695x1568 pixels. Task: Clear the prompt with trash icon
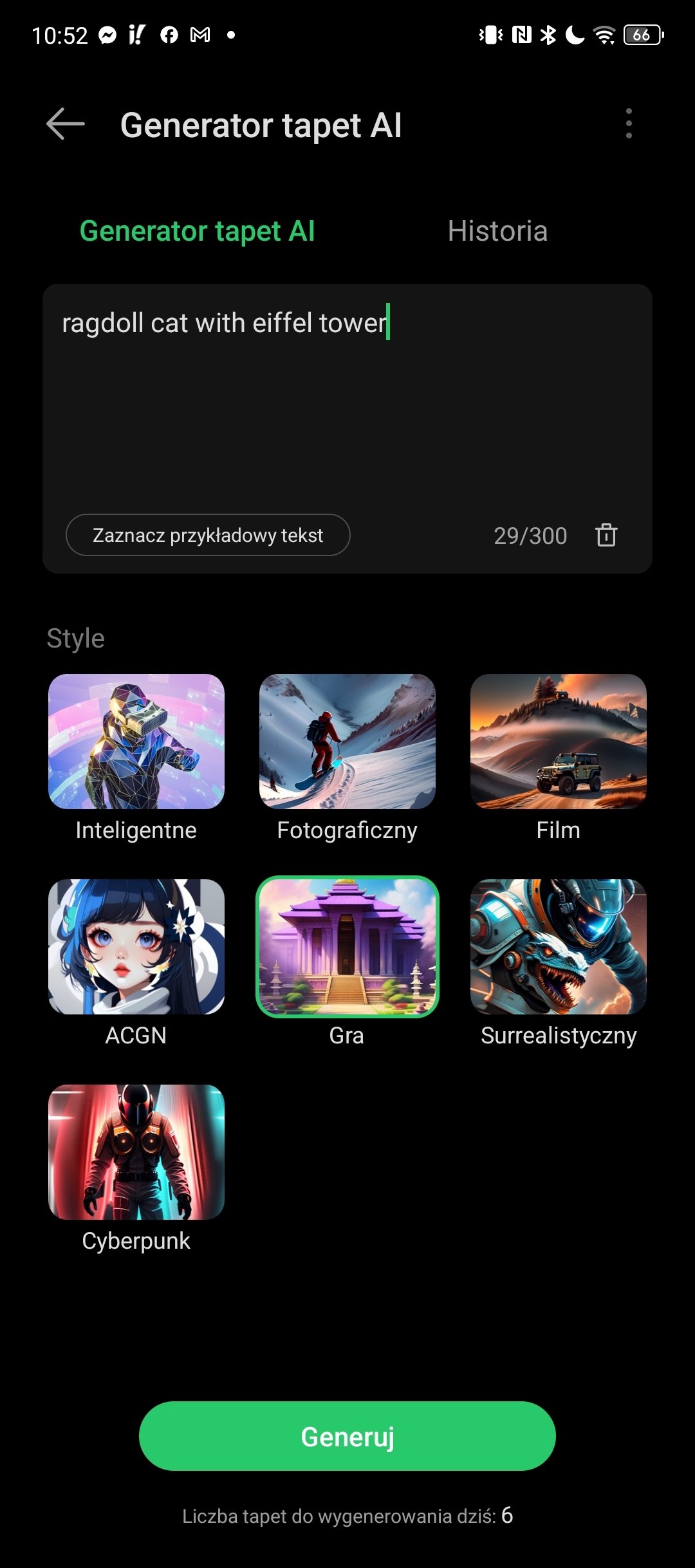[x=606, y=535]
